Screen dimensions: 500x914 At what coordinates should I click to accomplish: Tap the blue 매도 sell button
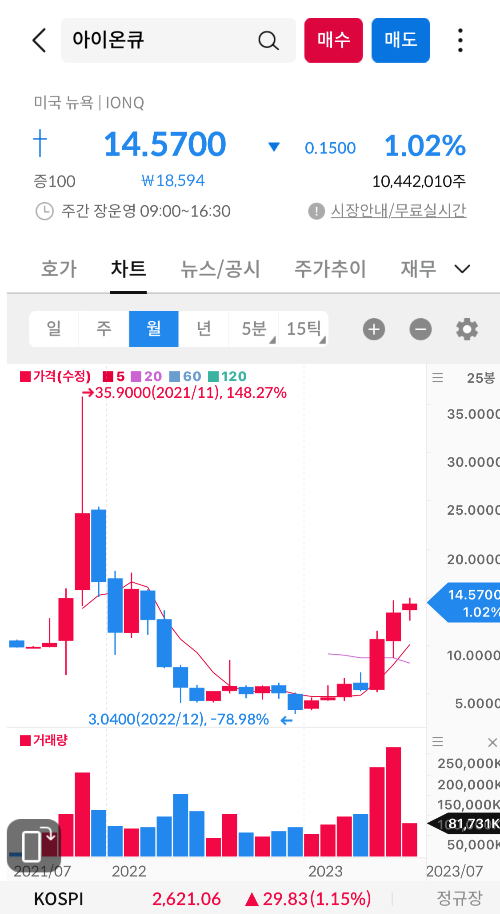pyautogui.click(x=401, y=40)
